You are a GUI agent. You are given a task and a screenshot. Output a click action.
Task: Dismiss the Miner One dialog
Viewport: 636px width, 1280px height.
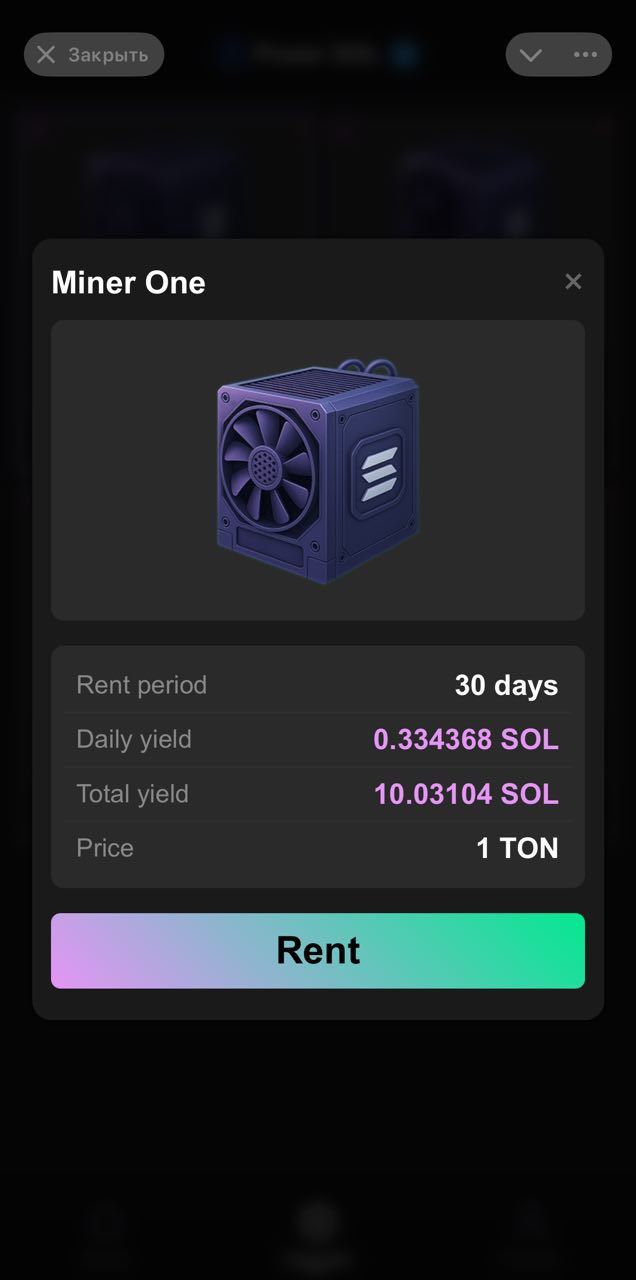573,282
